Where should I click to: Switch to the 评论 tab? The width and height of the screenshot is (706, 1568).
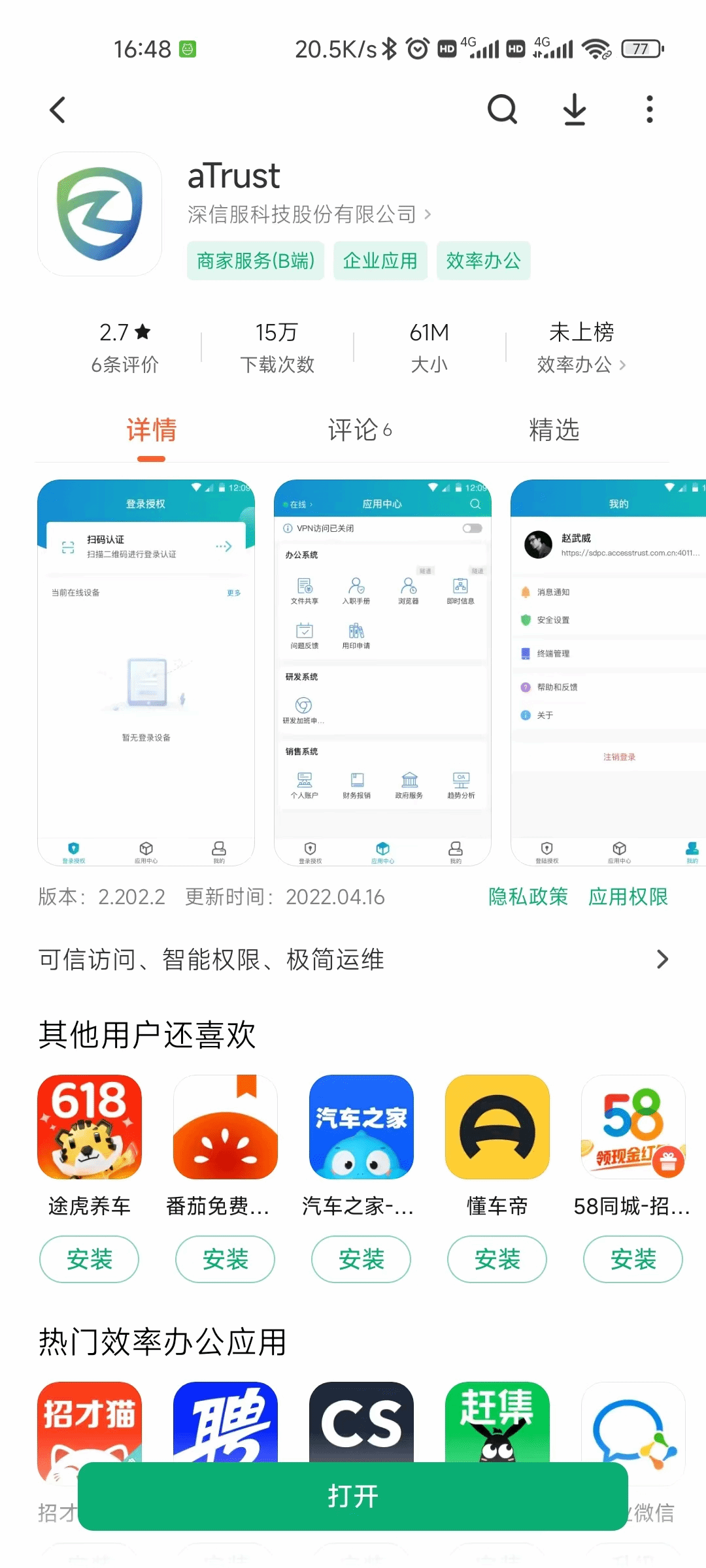[x=359, y=430]
